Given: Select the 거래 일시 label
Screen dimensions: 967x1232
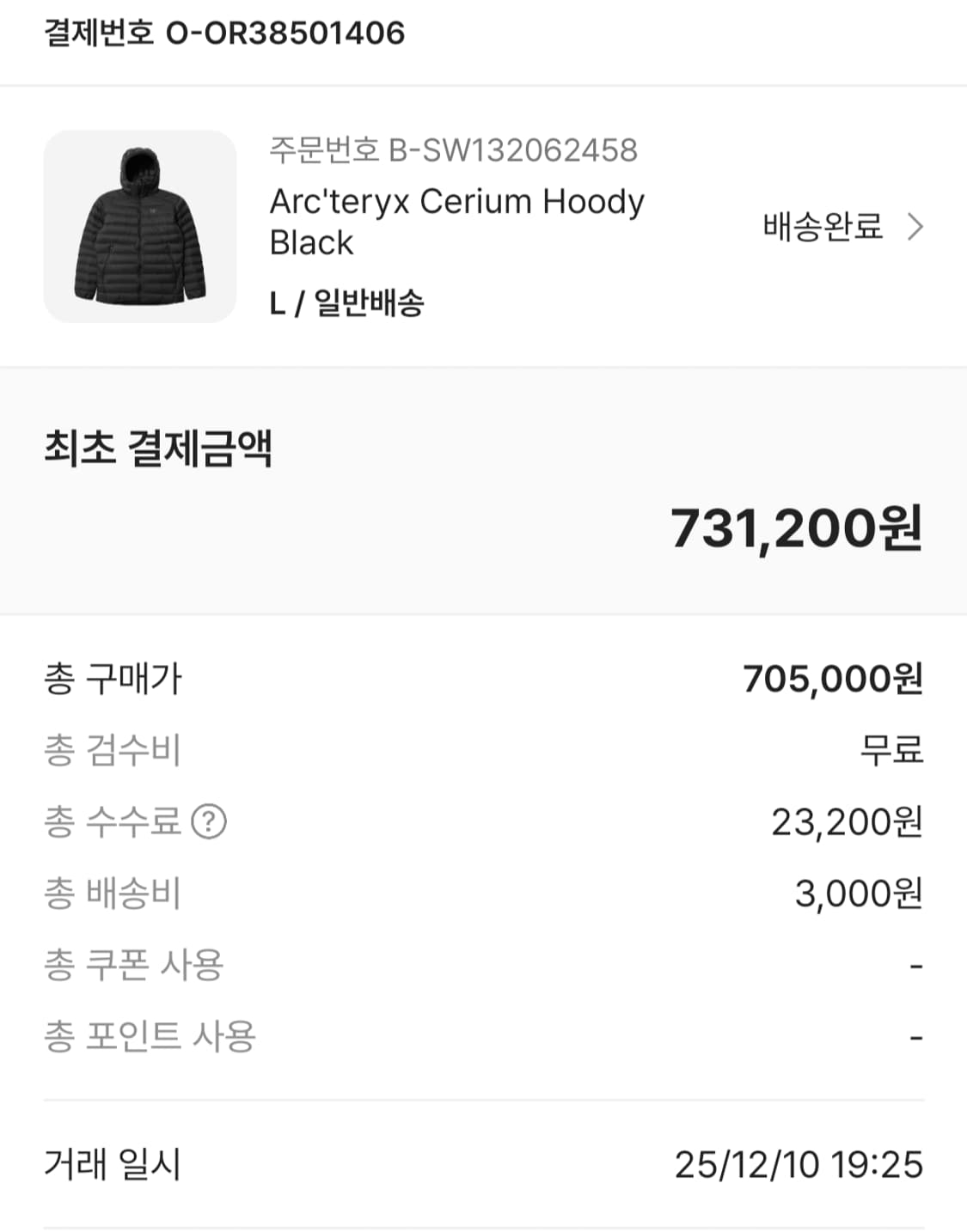Looking at the screenshot, I should point(114,1167).
